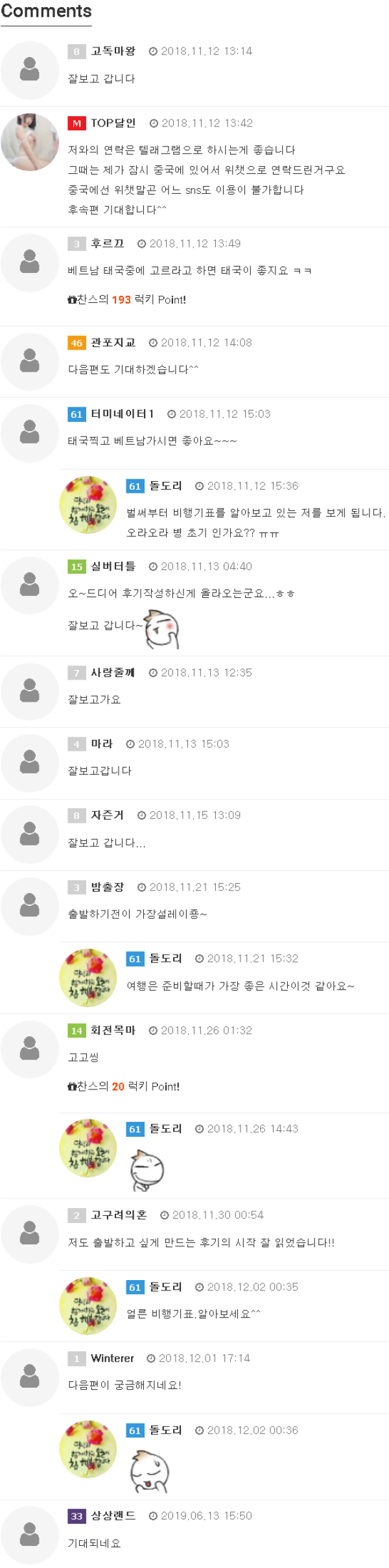Open 터미네이터1's user profile
The image size is (389, 1568).
click(x=122, y=414)
